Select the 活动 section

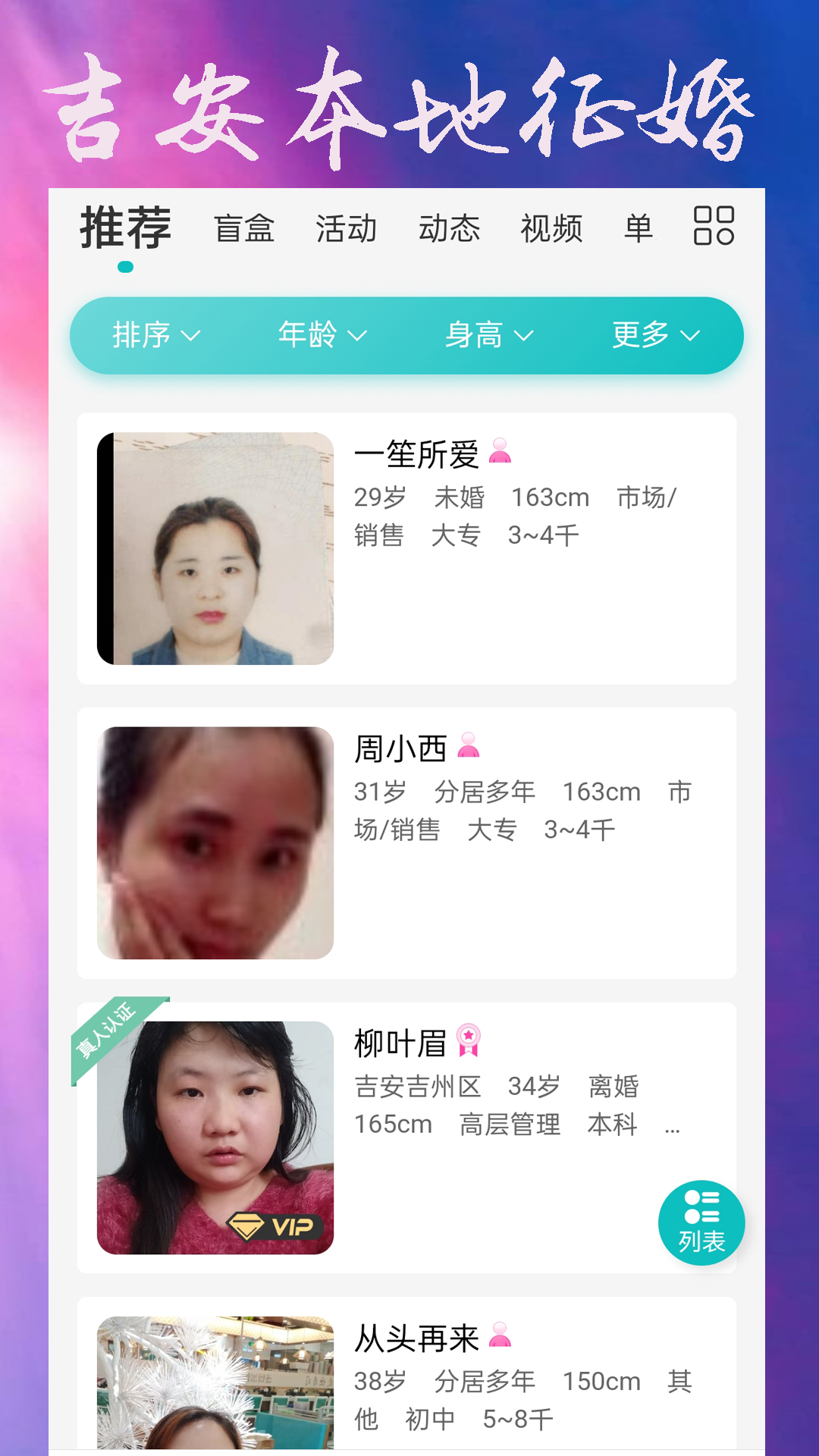point(347,228)
